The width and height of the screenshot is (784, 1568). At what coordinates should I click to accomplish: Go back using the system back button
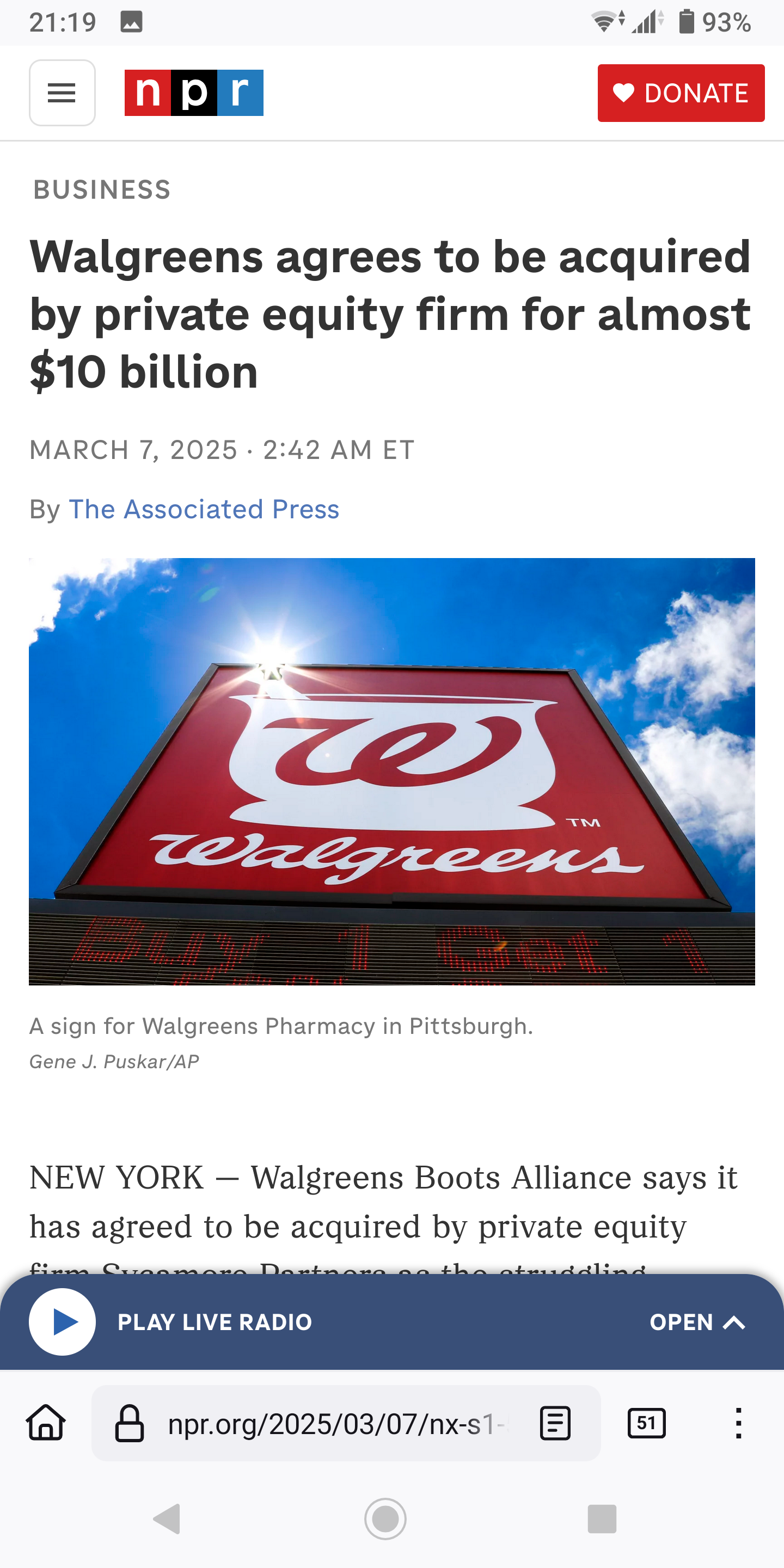point(167,1518)
